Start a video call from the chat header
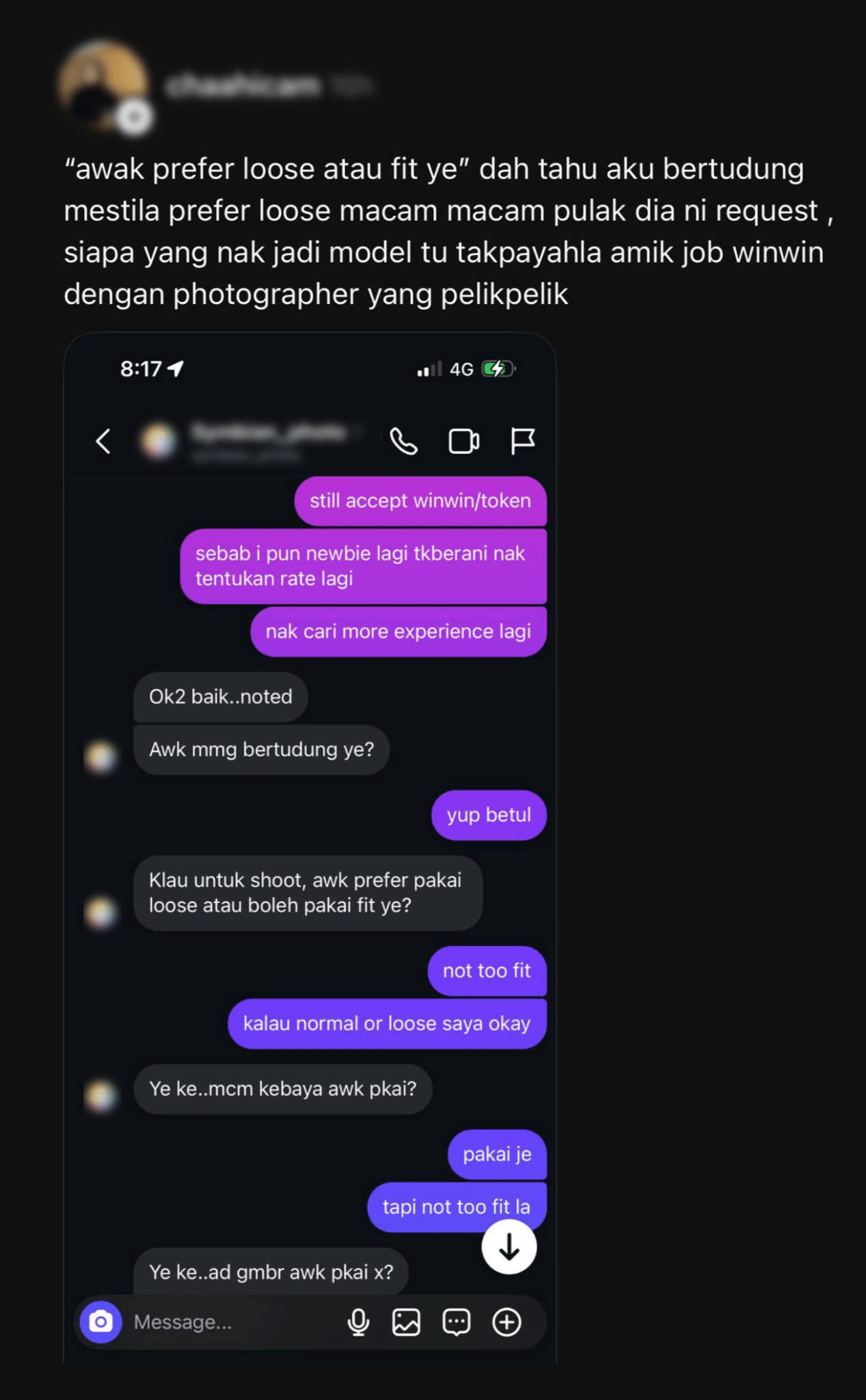 tap(464, 442)
